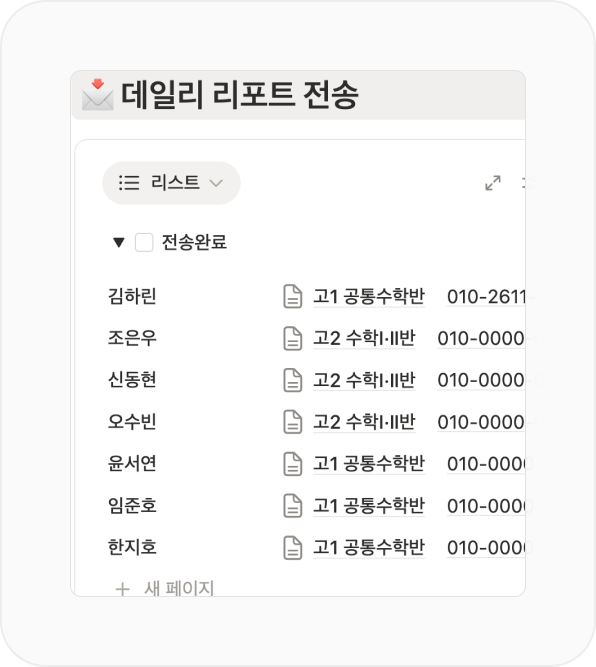The width and height of the screenshot is (596, 667).
Task: Open the 임준호 row
Action: point(132,506)
